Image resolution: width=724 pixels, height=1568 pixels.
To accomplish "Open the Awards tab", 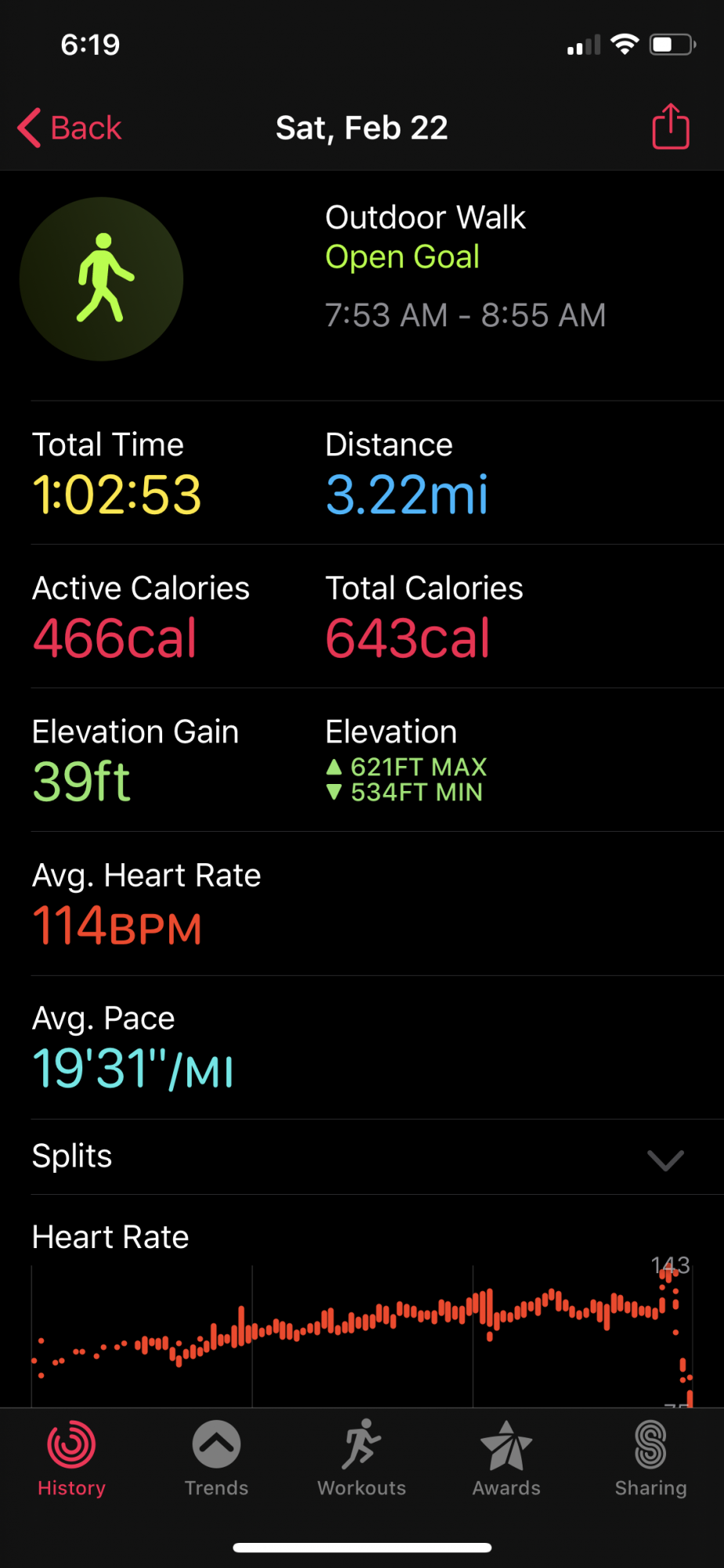I will [506, 1458].
